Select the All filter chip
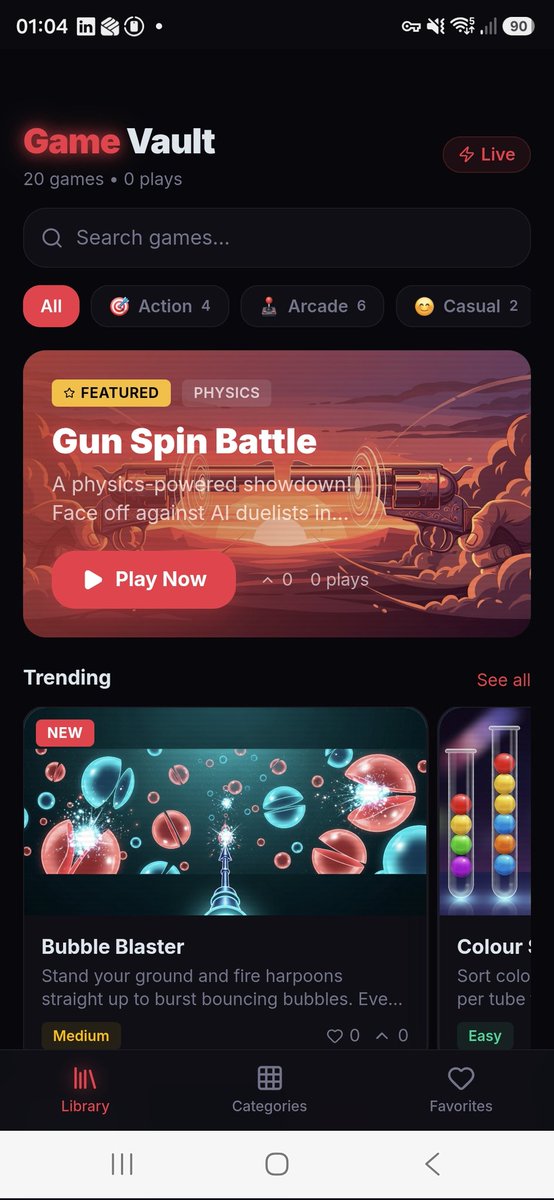Screen dimensions: 554x1200 click(x=51, y=306)
